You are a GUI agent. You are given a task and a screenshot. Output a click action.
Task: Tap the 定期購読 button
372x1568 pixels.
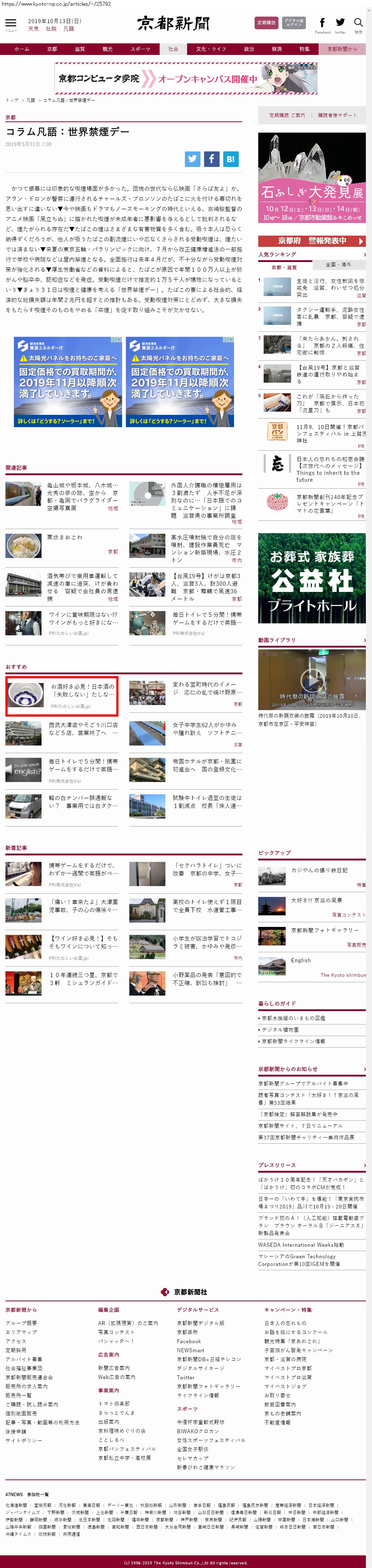(266, 22)
